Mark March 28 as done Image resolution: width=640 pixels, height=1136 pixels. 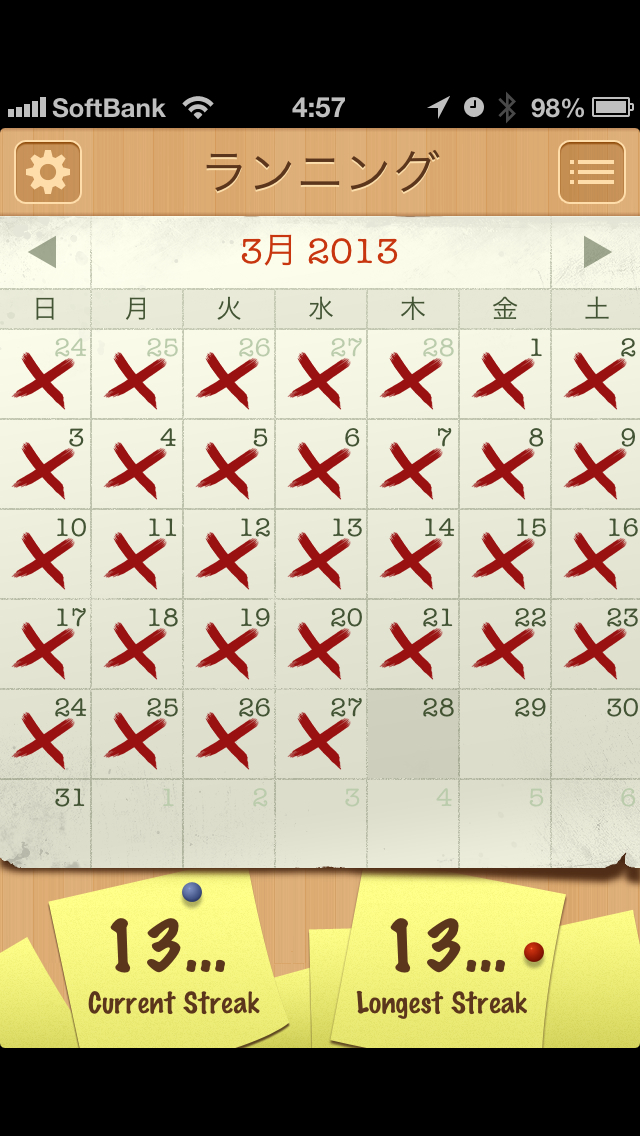tap(413, 735)
